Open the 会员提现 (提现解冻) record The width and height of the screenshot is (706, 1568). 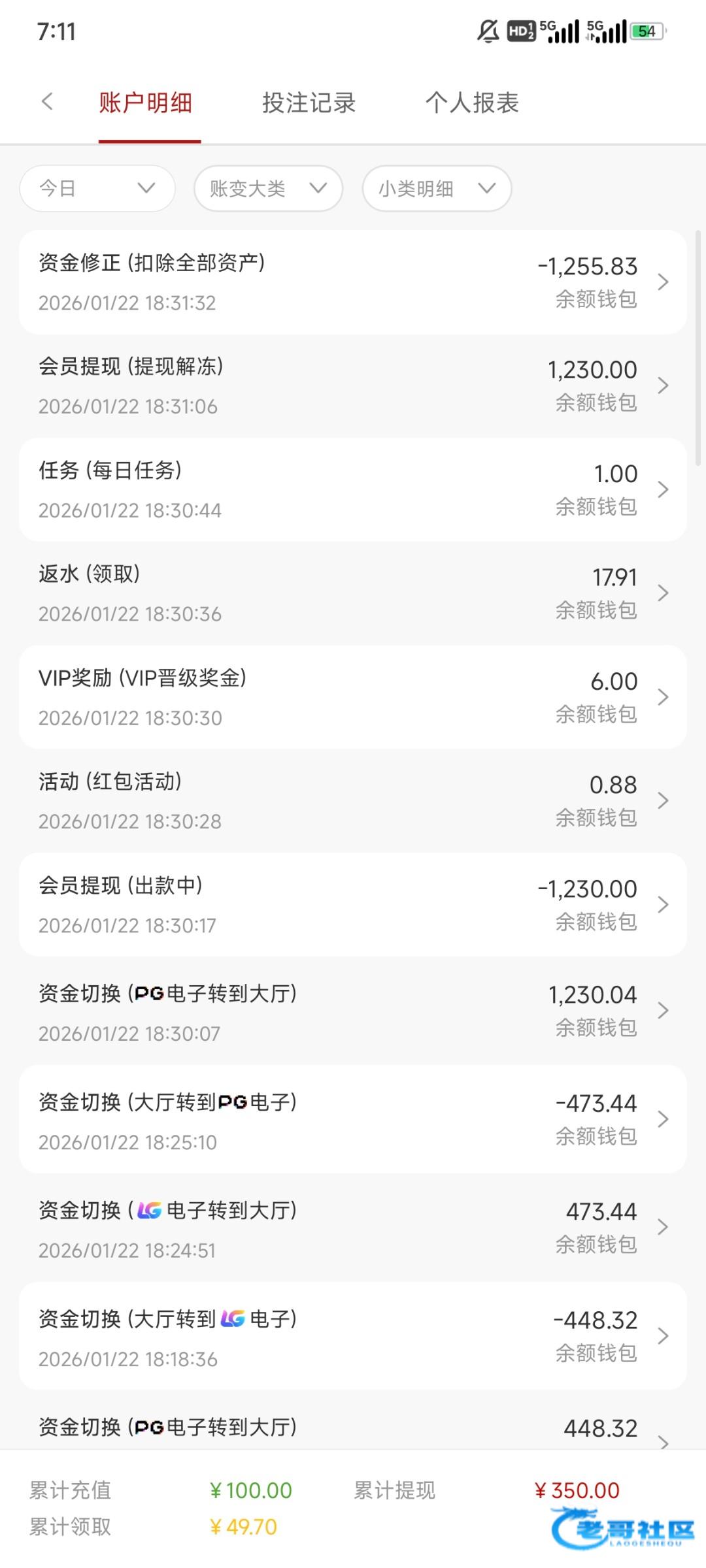click(353, 386)
